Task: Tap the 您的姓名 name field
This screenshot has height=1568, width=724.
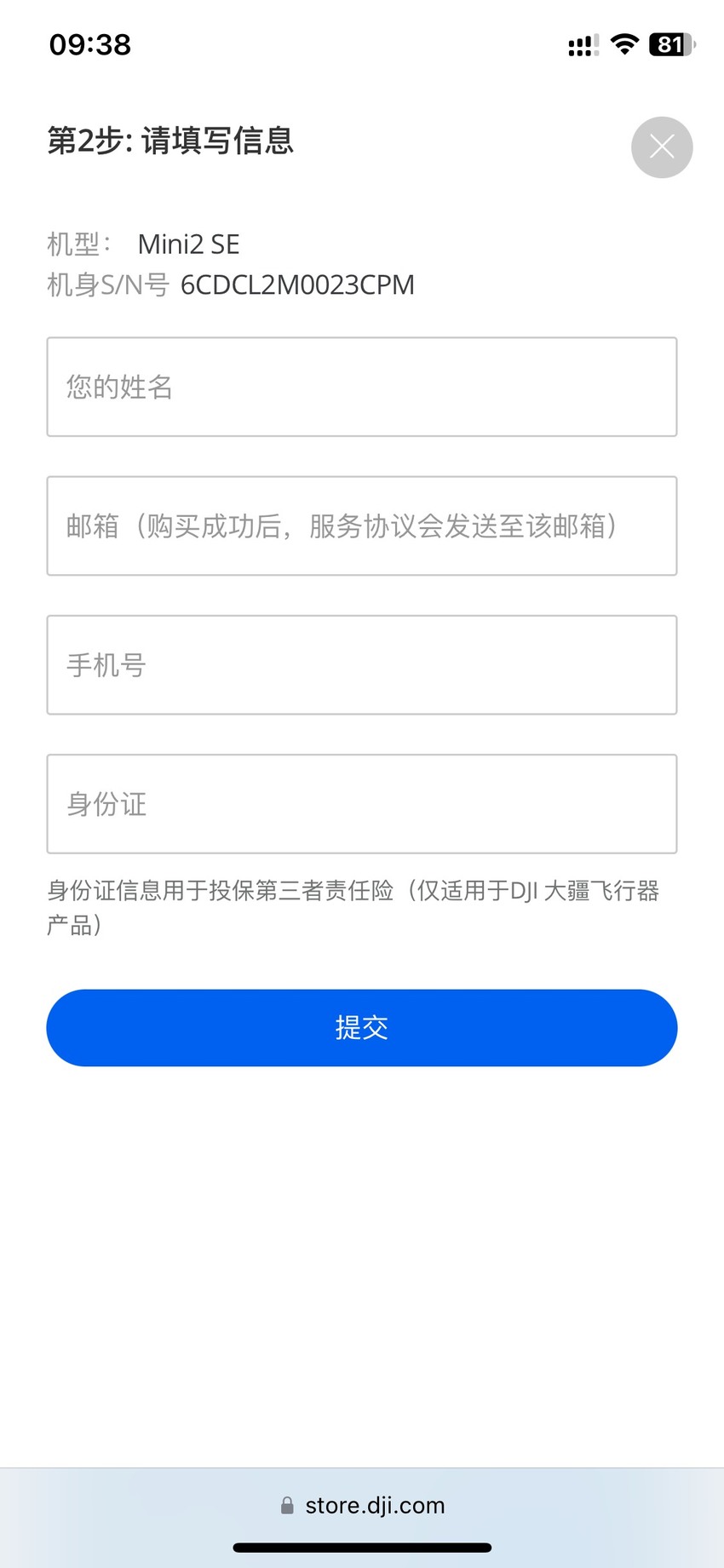Action: tap(362, 387)
